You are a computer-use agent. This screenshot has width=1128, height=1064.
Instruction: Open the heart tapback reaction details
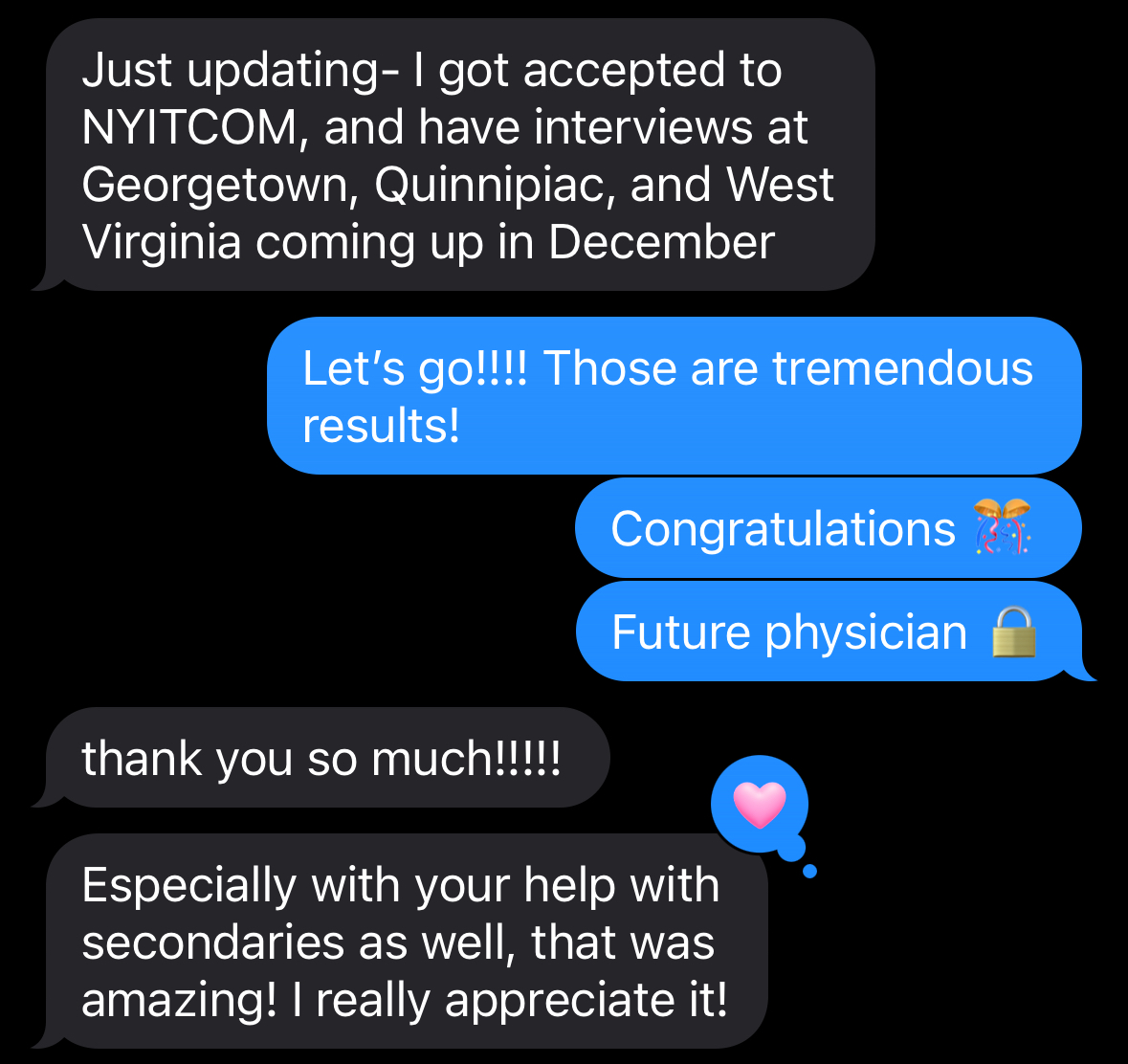coord(760,805)
